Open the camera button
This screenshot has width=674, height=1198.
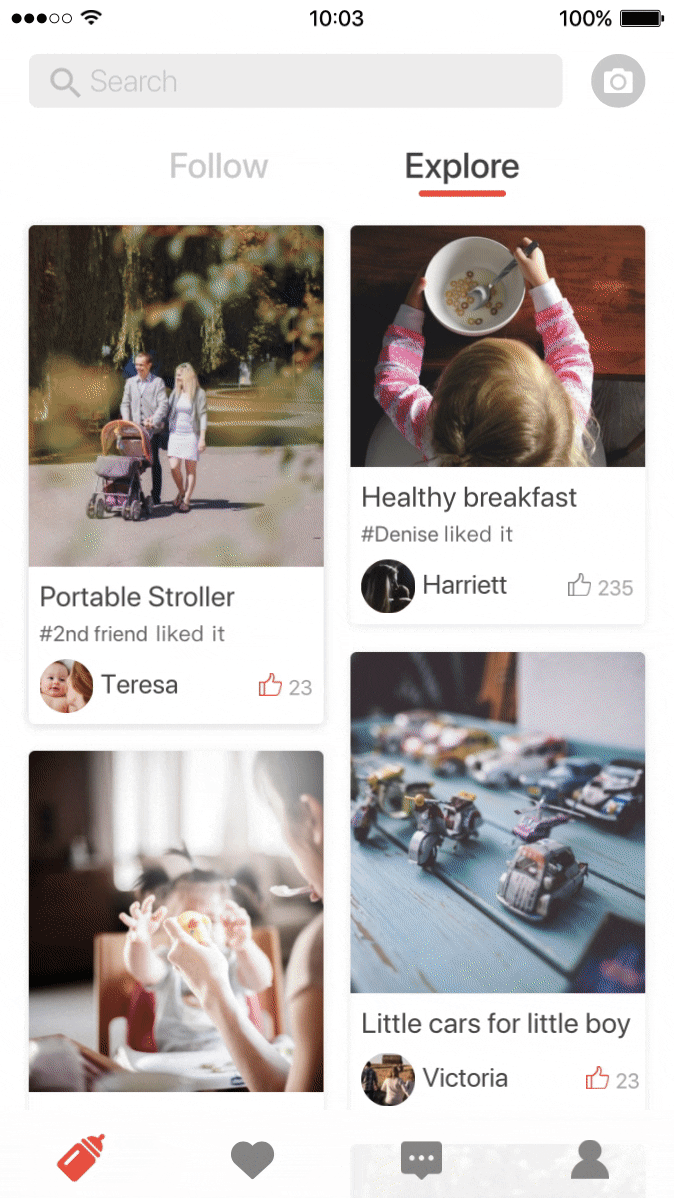pyautogui.click(x=618, y=81)
